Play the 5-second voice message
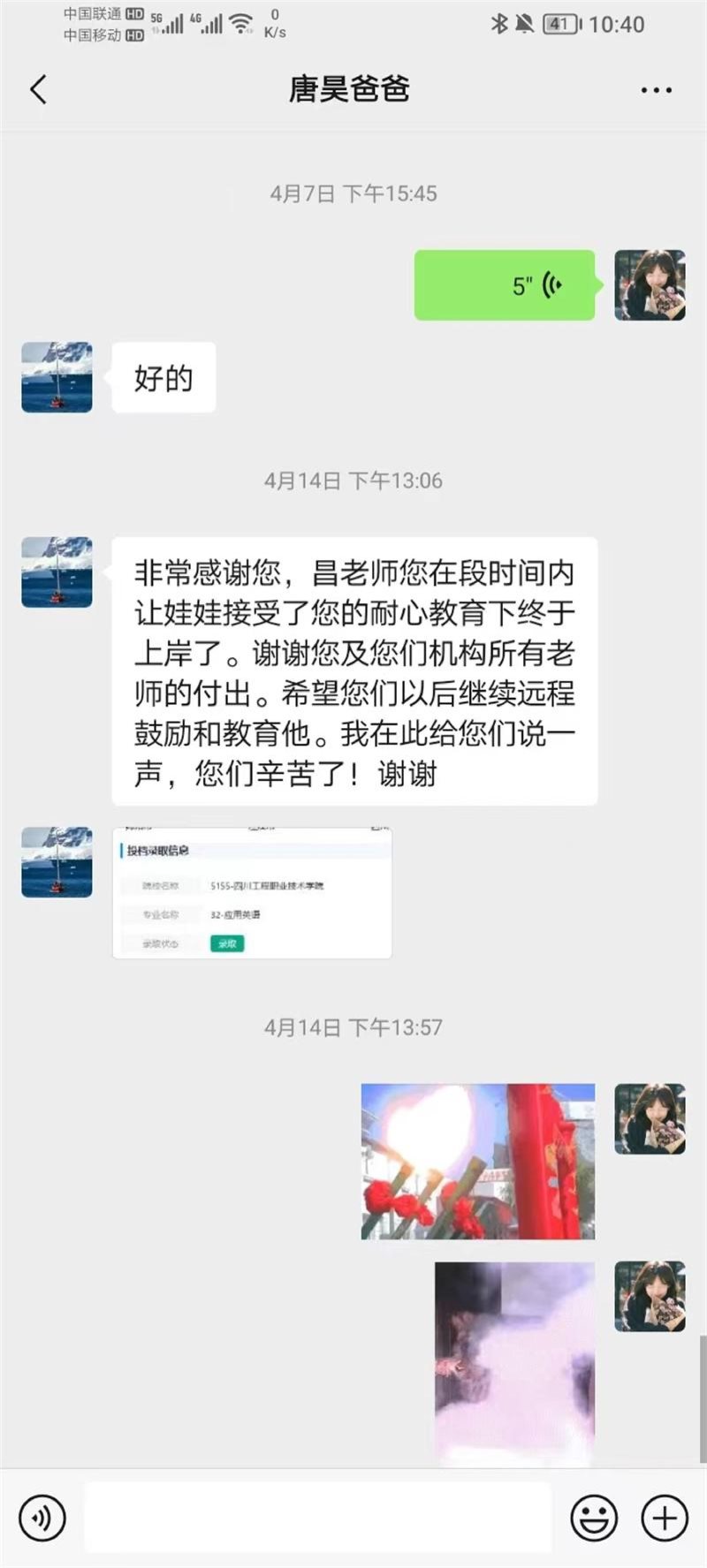The width and height of the screenshot is (707, 1568). [x=505, y=285]
